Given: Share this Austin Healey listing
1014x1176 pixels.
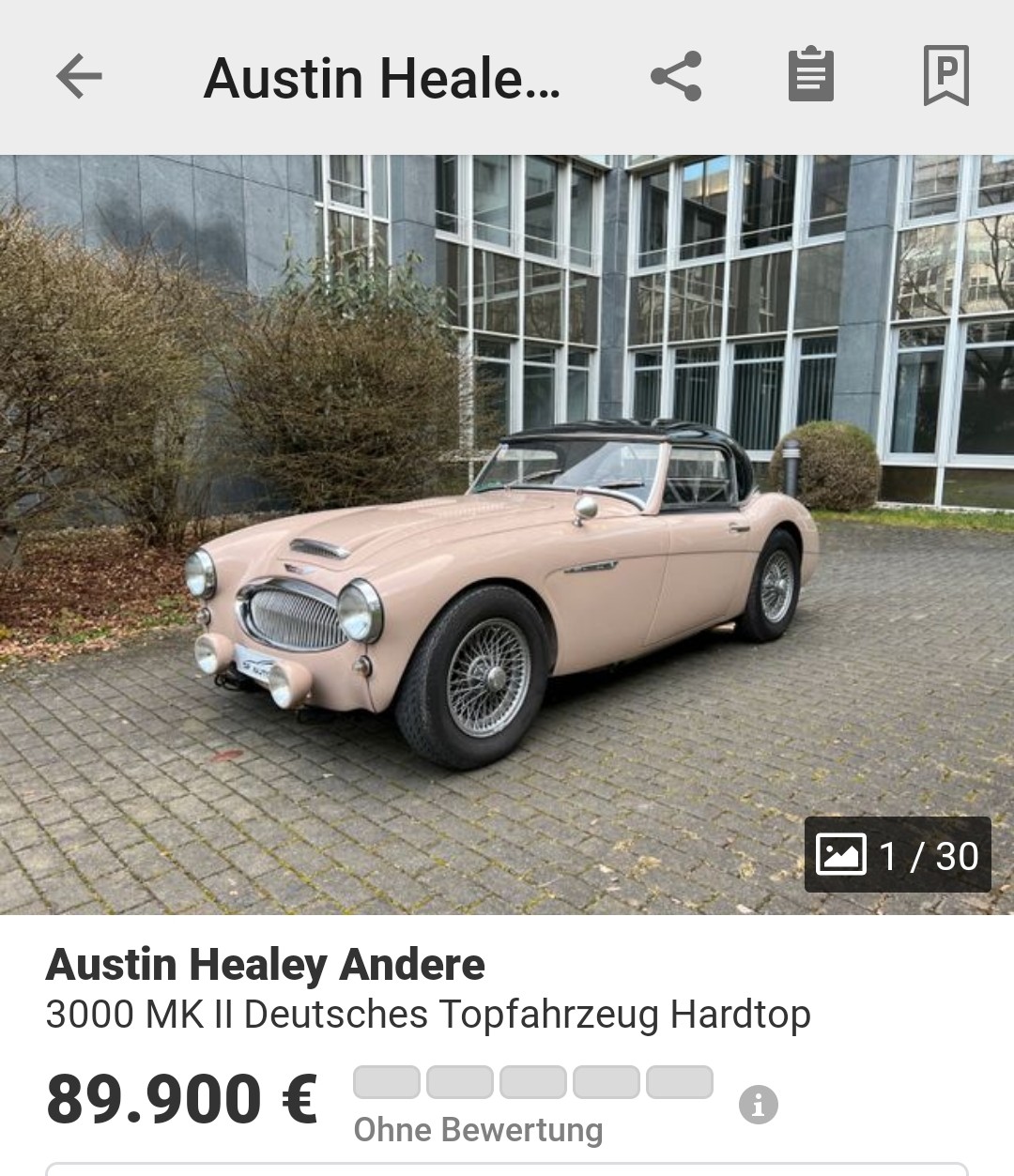Looking at the screenshot, I should pyautogui.click(x=676, y=76).
